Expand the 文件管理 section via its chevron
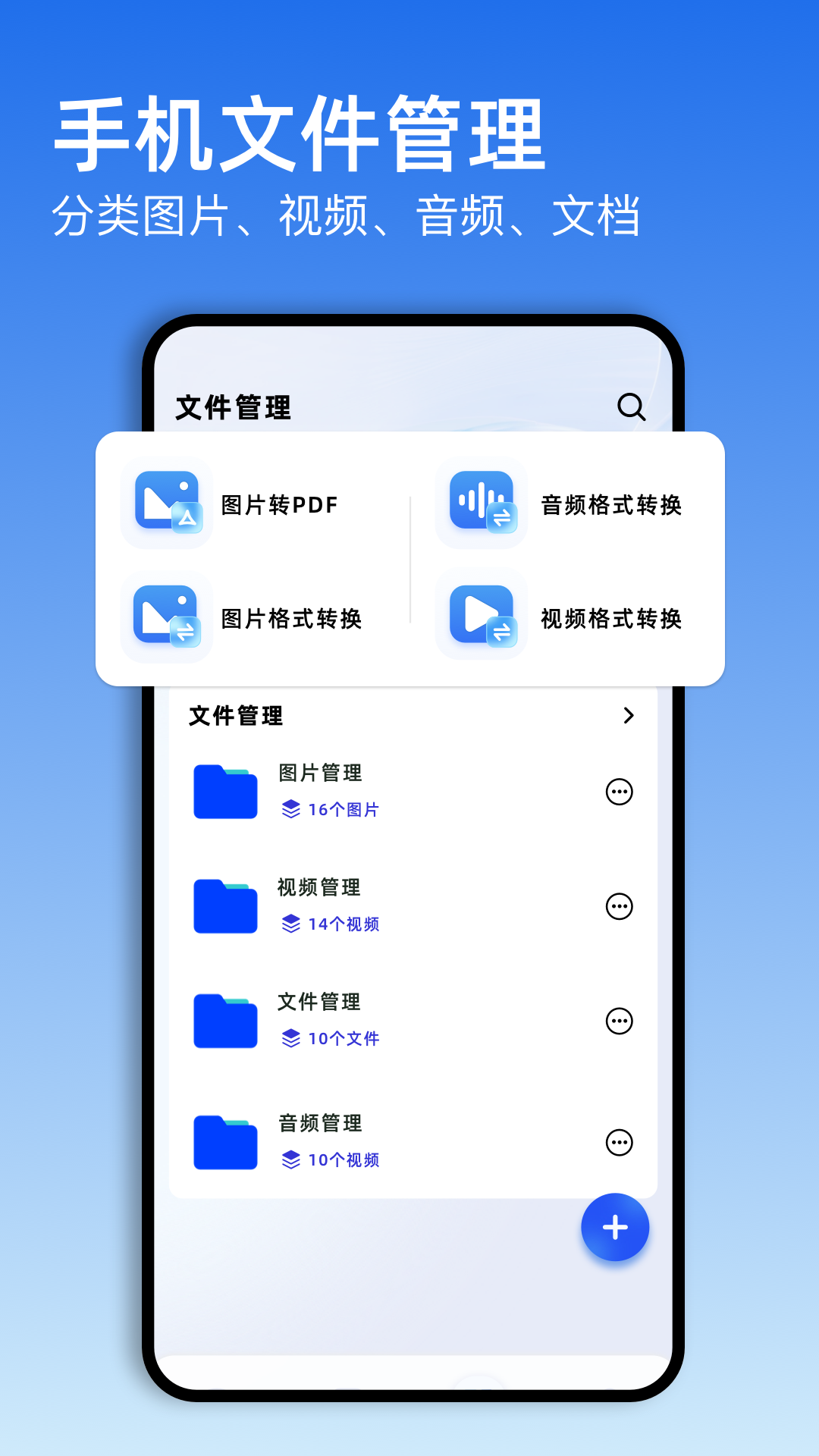The image size is (819, 1456). pyautogui.click(x=628, y=715)
